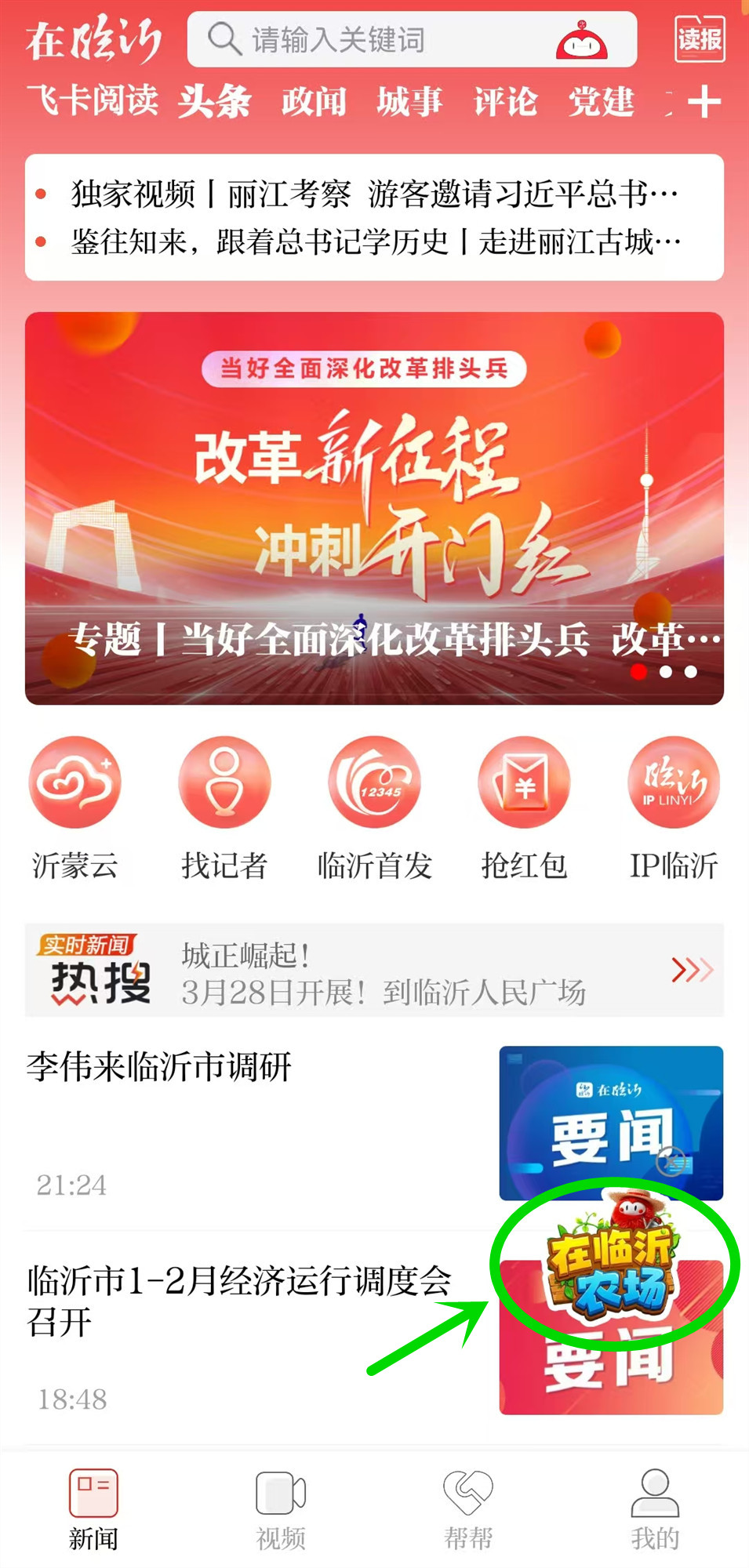The image size is (749, 1568).
Task: Open the 鉴往知来 headline about 丽江古城
Action: point(374,242)
